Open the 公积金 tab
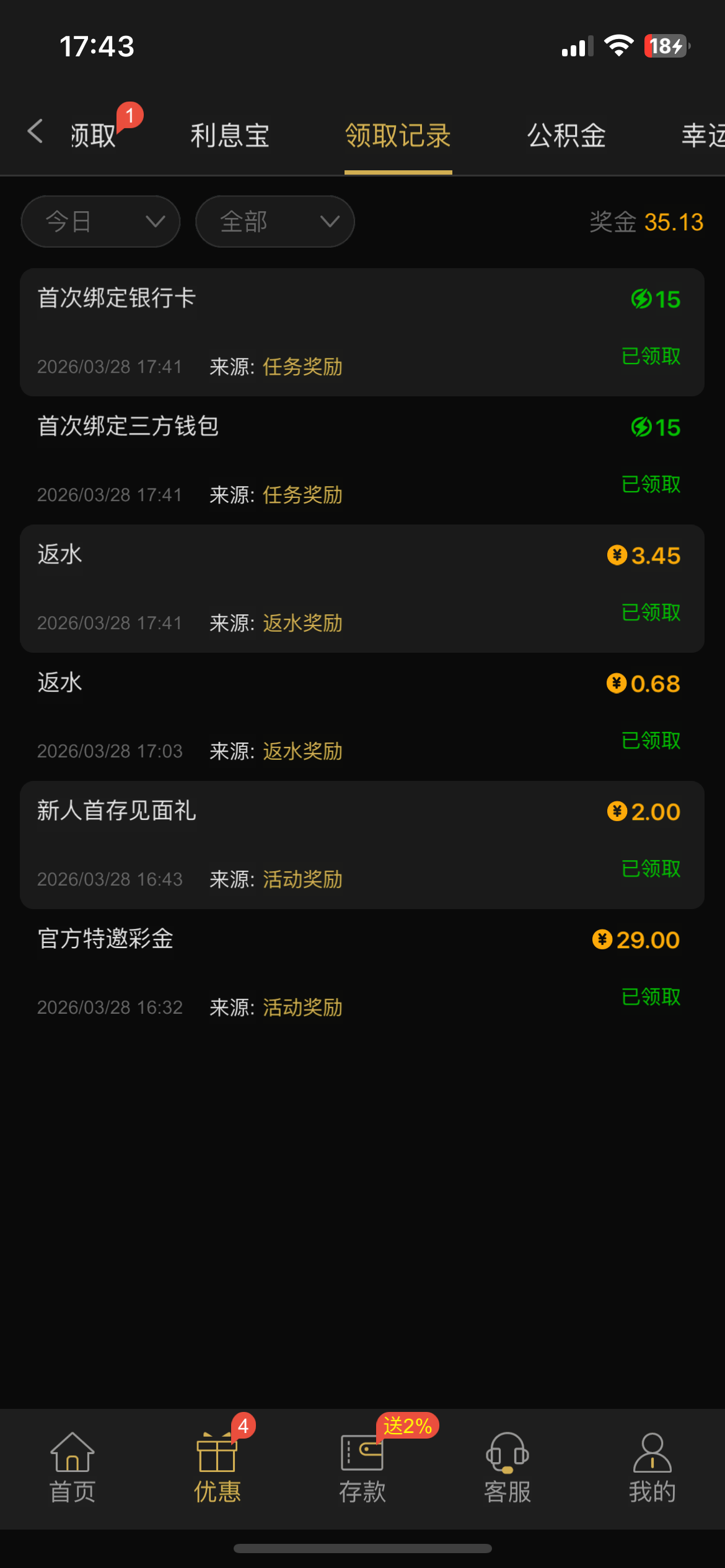The image size is (725, 1568). pyautogui.click(x=566, y=135)
